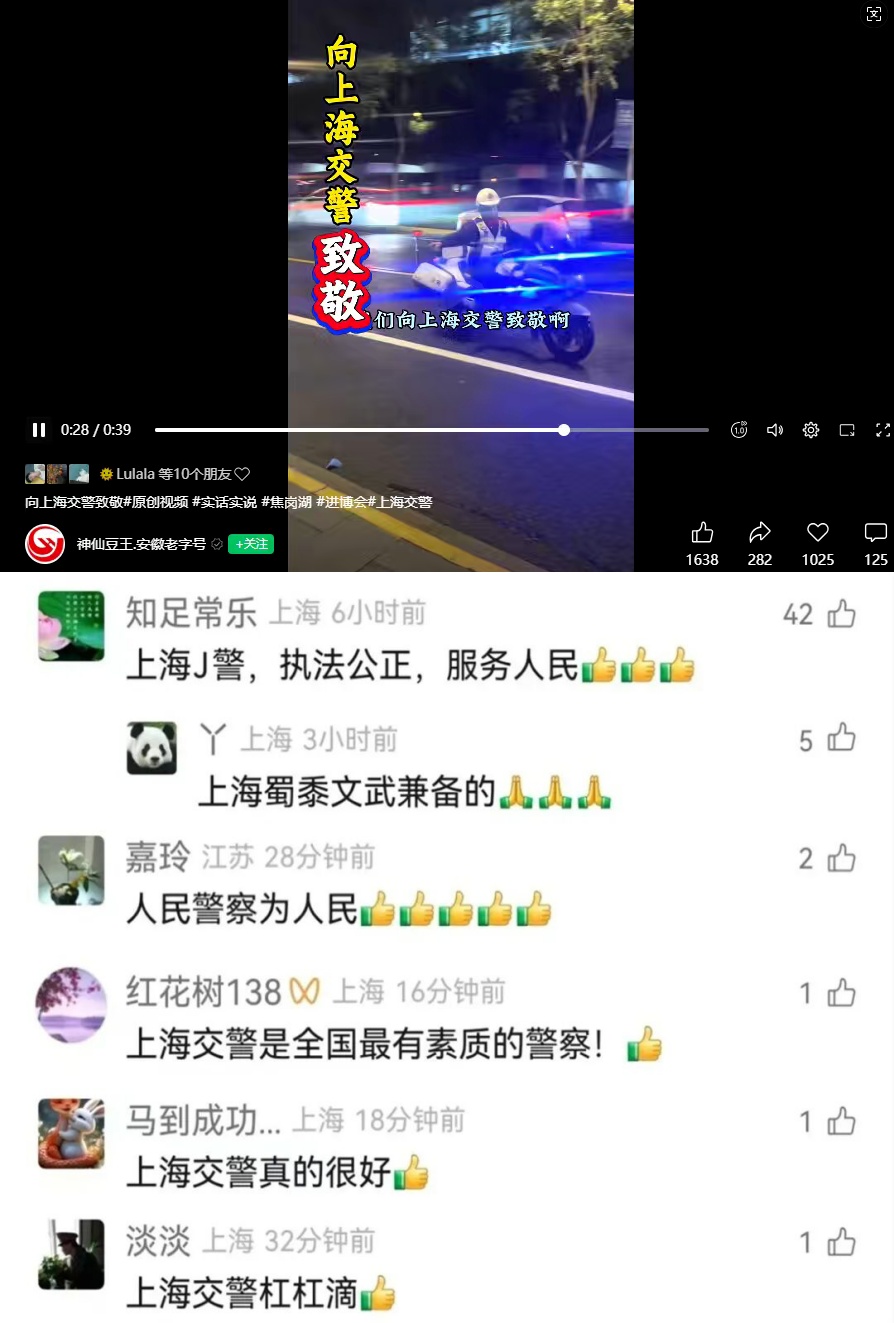This screenshot has width=894, height=1323.
Task: Like 红花树138's comment
Action: pos(842,993)
